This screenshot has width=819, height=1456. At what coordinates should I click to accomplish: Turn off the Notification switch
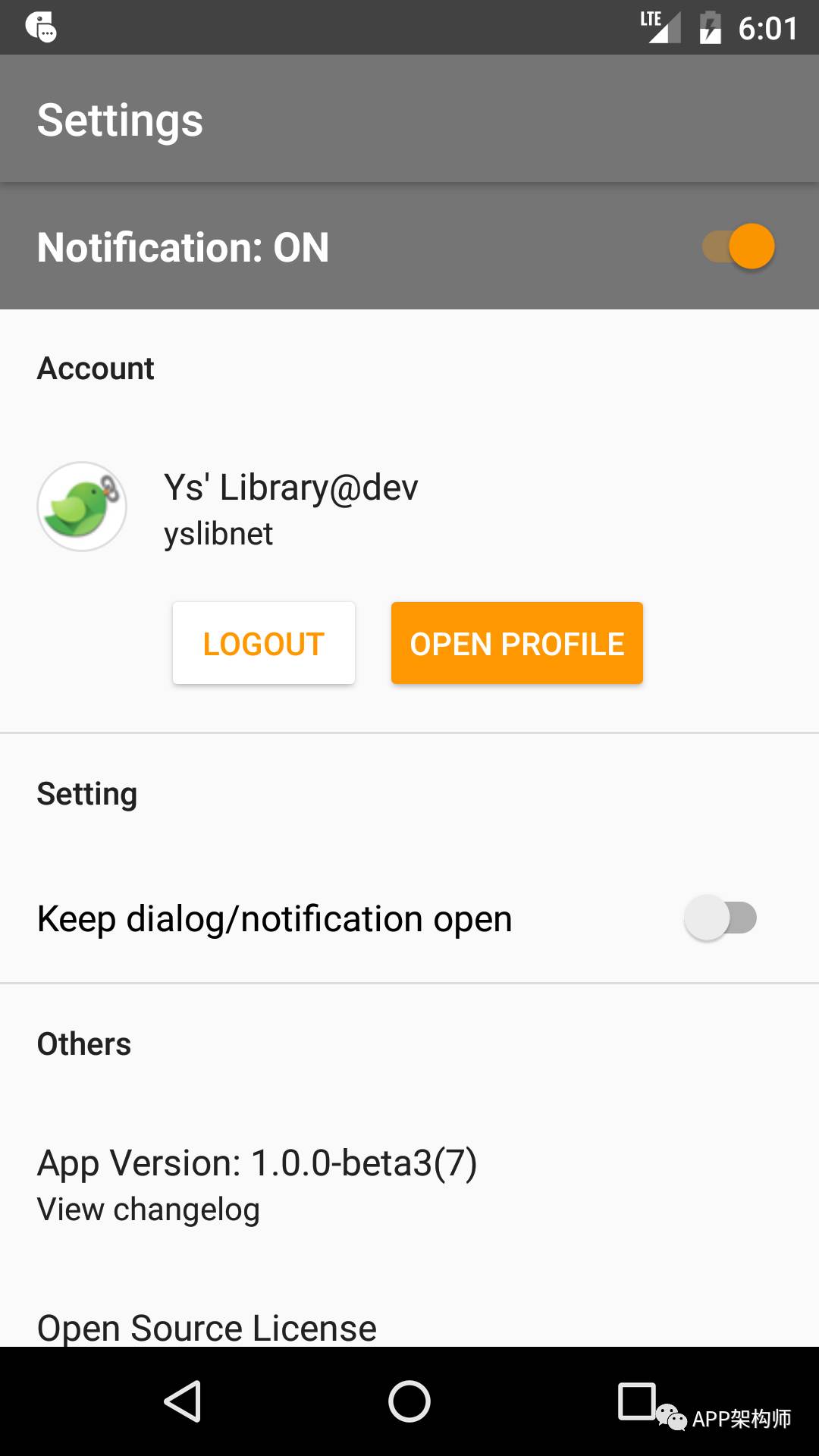click(738, 246)
